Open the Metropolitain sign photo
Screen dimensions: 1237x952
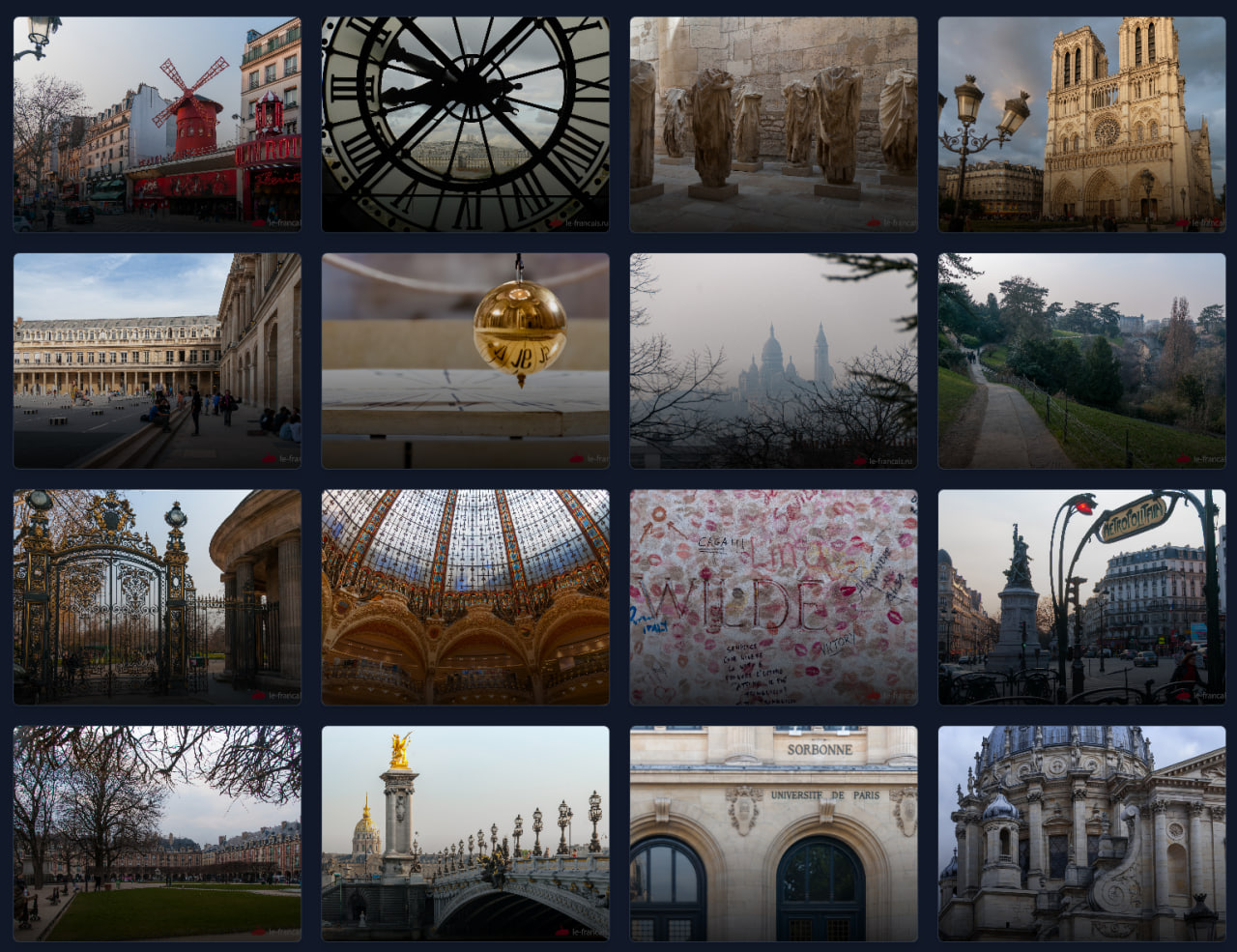point(1081,597)
